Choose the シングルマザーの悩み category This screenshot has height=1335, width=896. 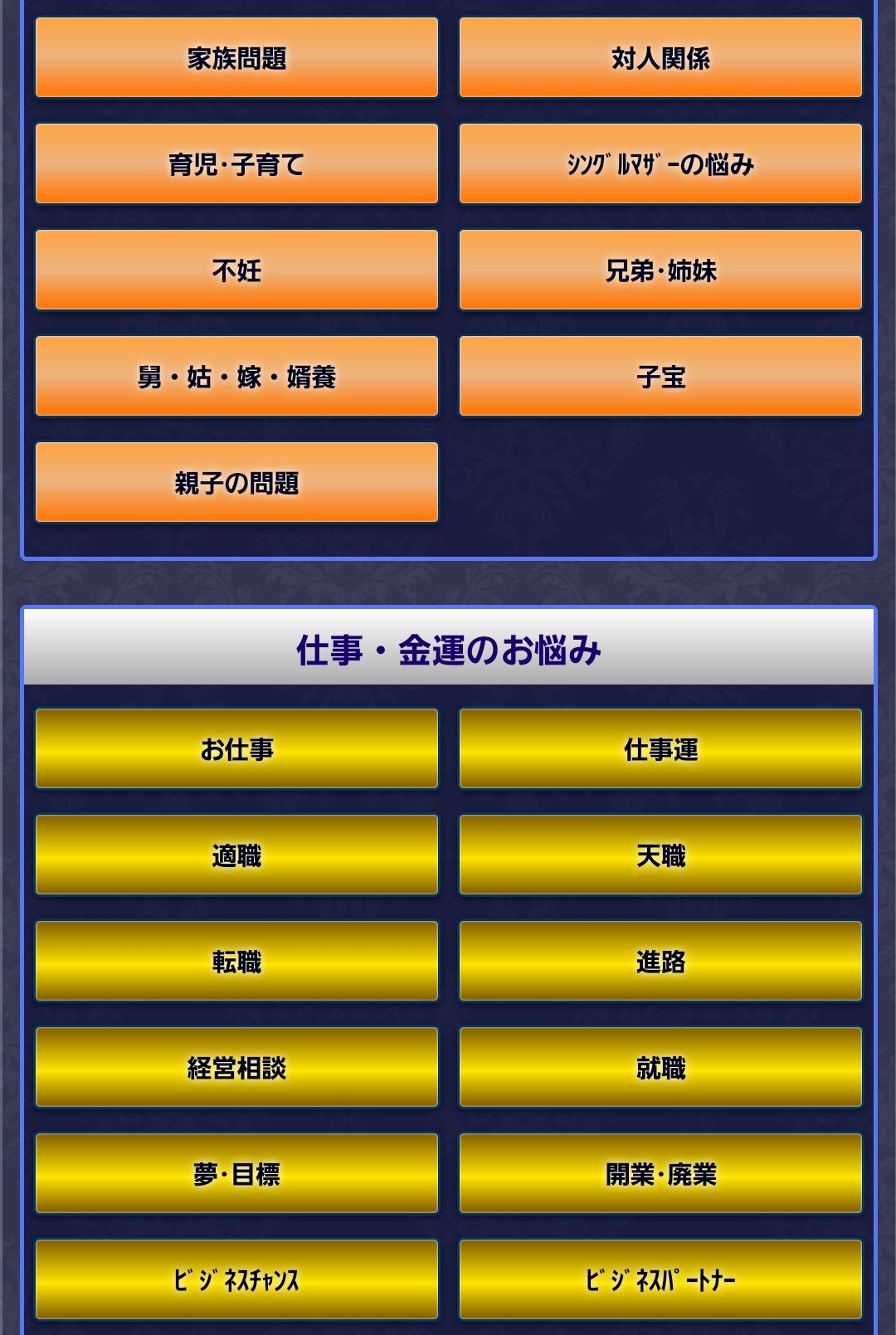point(660,164)
